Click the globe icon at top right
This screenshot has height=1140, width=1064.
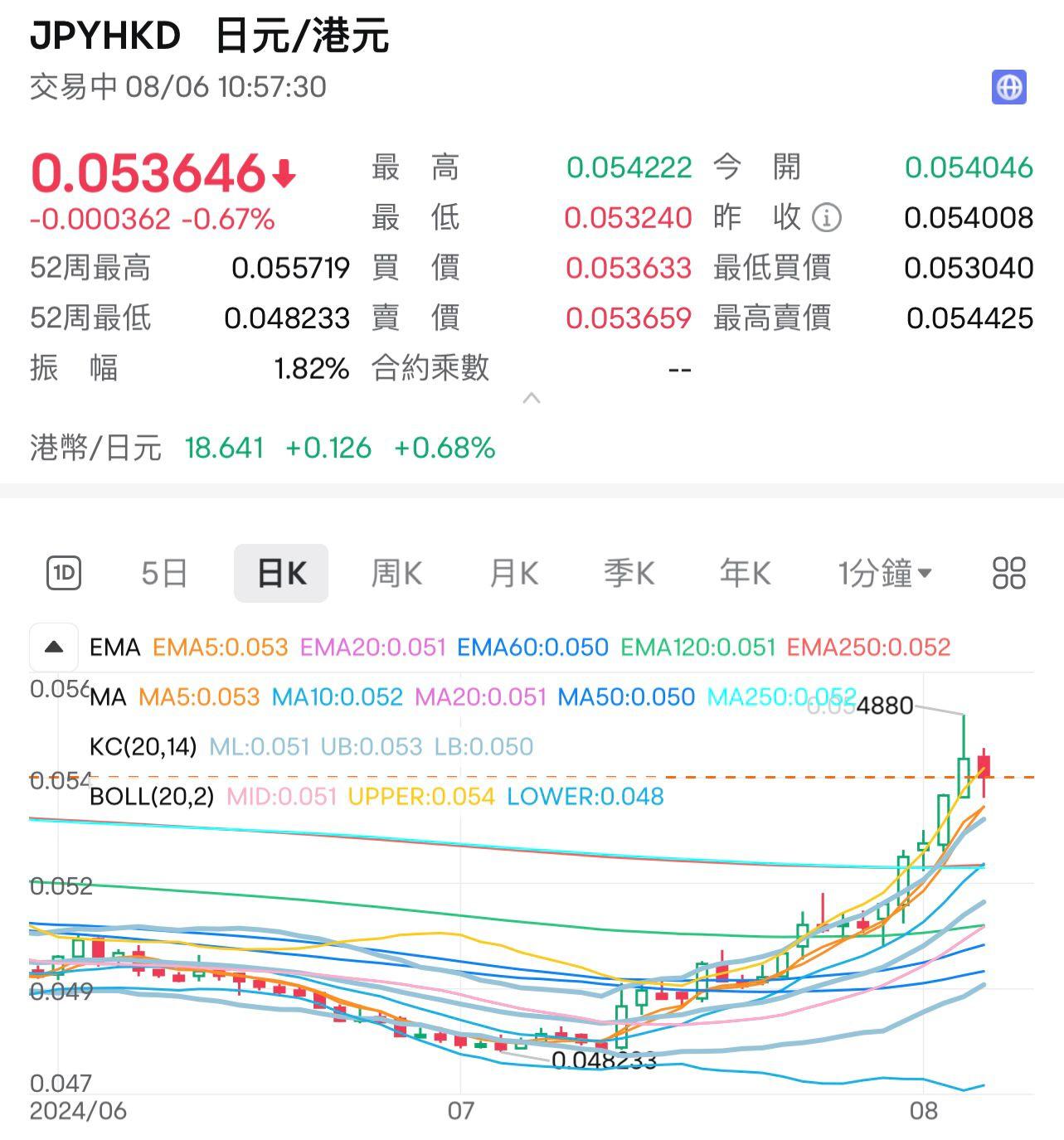pos(1011,85)
